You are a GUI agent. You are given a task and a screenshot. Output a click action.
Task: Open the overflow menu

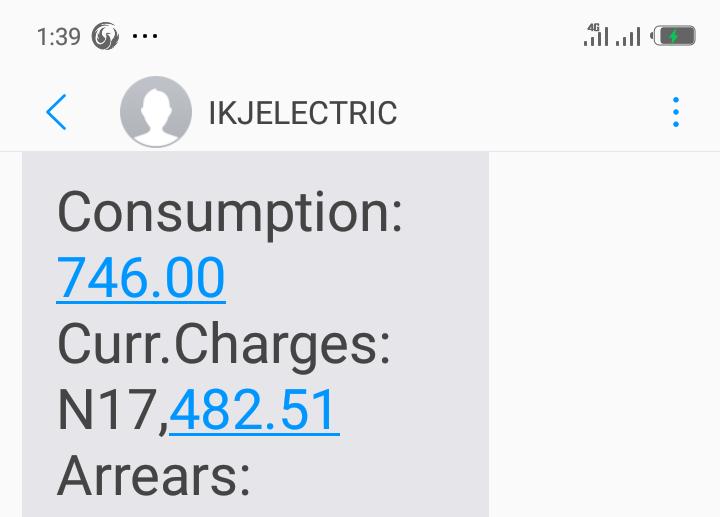point(676,112)
